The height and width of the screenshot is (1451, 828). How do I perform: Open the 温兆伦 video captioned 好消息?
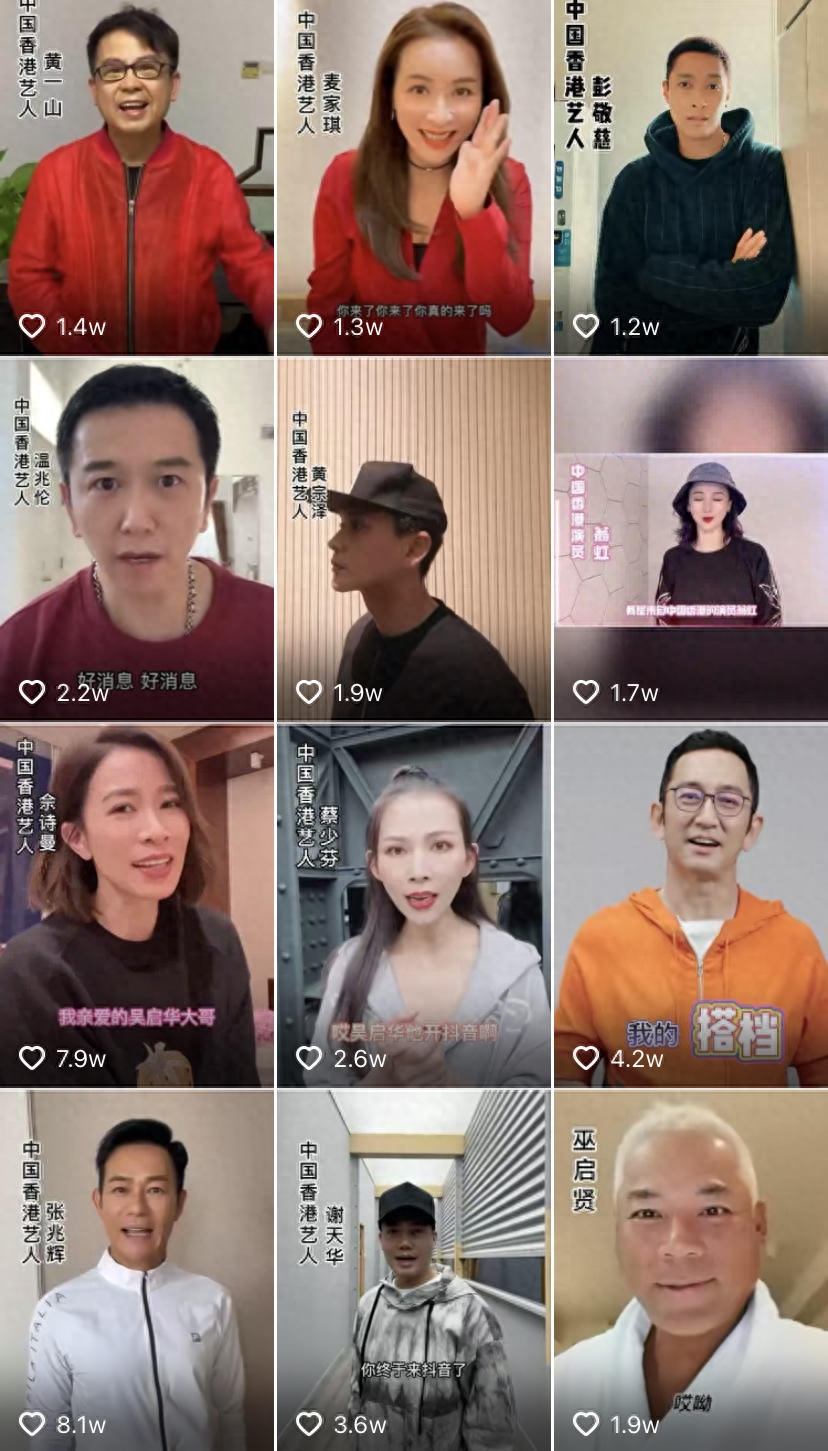tap(136, 540)
